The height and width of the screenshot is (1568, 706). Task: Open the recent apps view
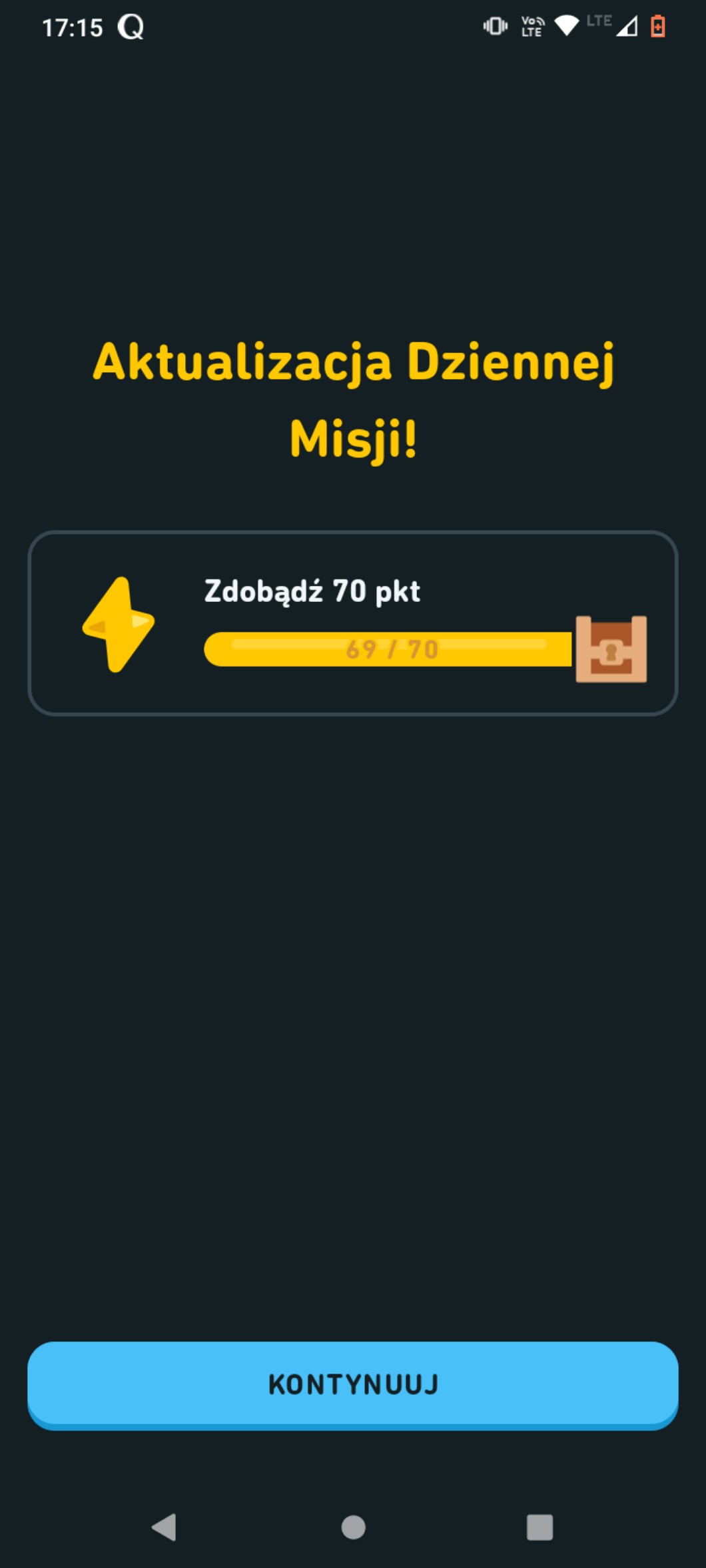539,1527
